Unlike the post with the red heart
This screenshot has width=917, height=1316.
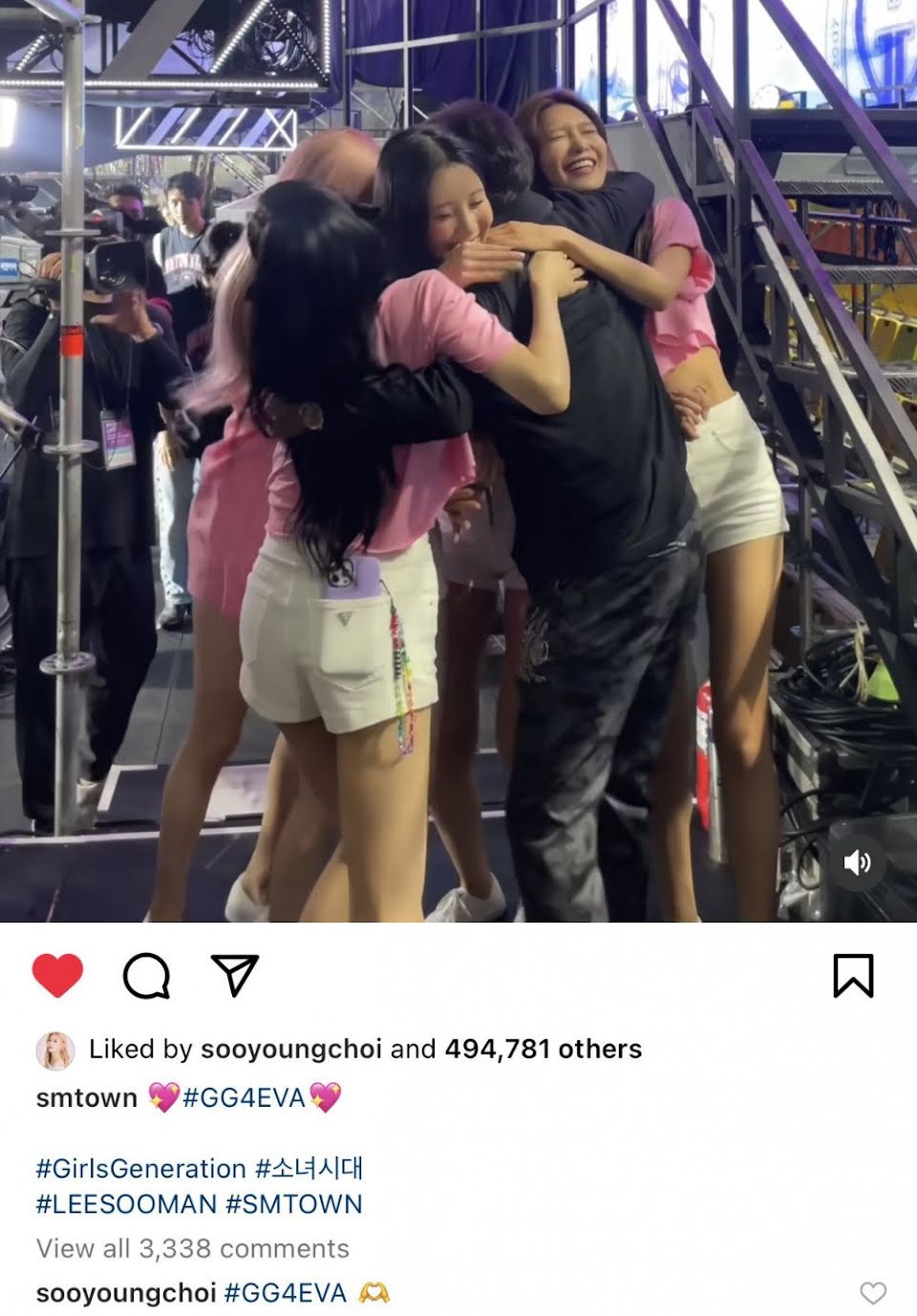click(x=57, y=975)
